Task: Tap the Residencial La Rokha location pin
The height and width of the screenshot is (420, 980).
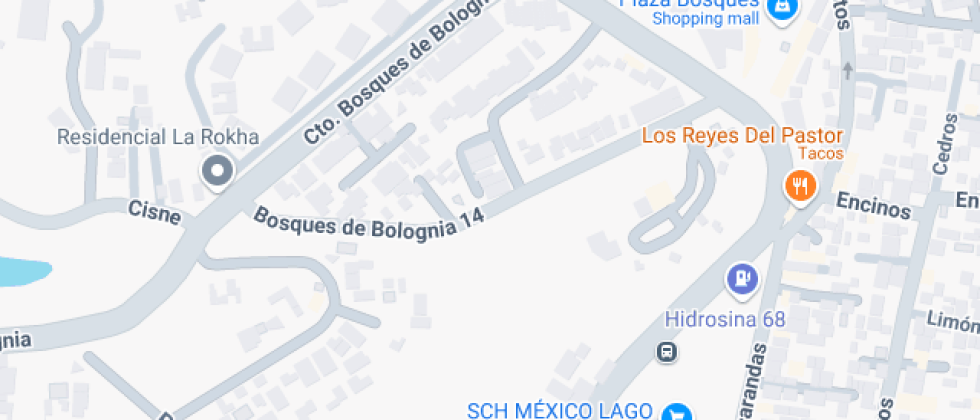Action: point(217,171)
